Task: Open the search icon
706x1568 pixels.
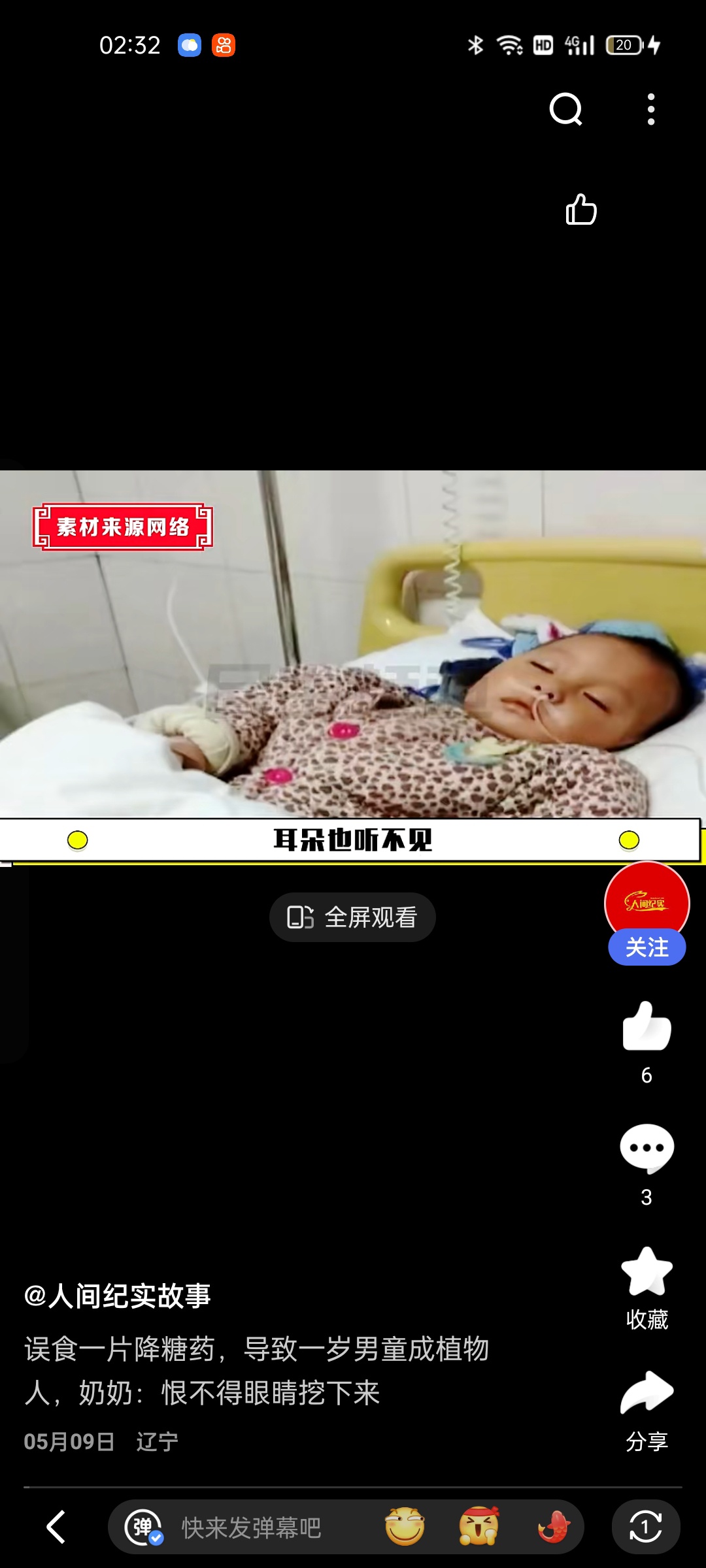Action: pyautogui.click(x=565, y=109)
